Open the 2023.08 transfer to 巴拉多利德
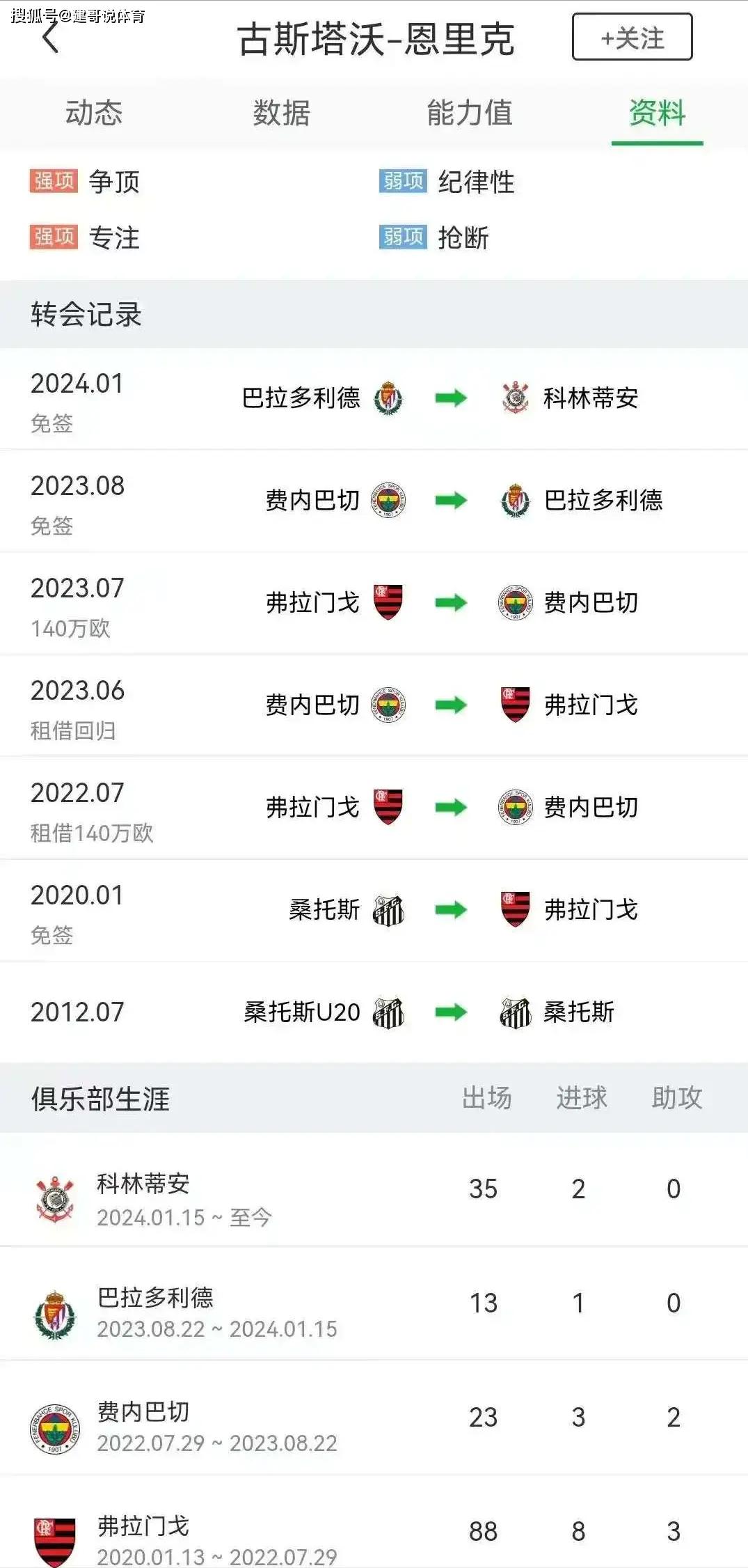The width and height of the screenshot is (748, 1568). click(374, 502)
